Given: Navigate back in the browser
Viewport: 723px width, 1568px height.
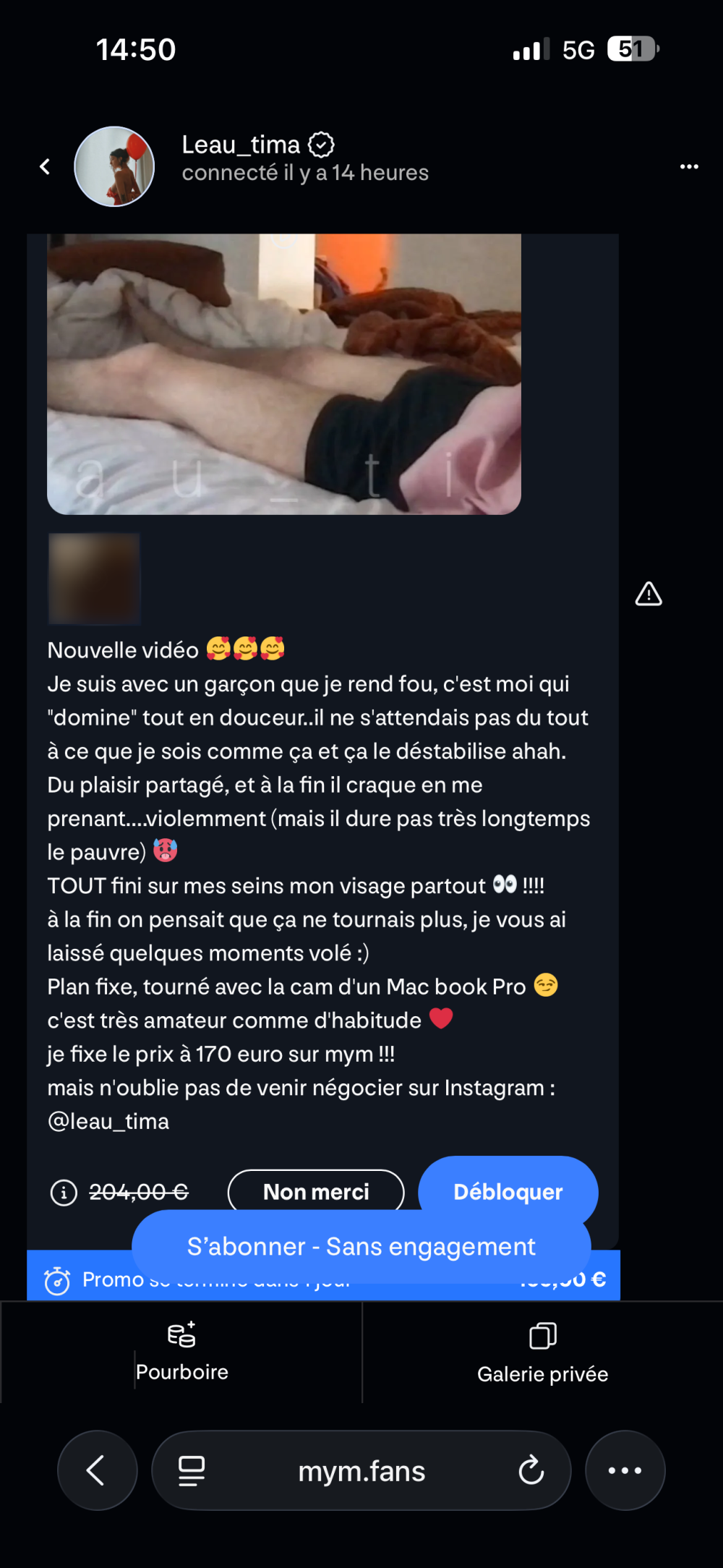Looking at the screenshot, I should click(x=97, y=1470).
